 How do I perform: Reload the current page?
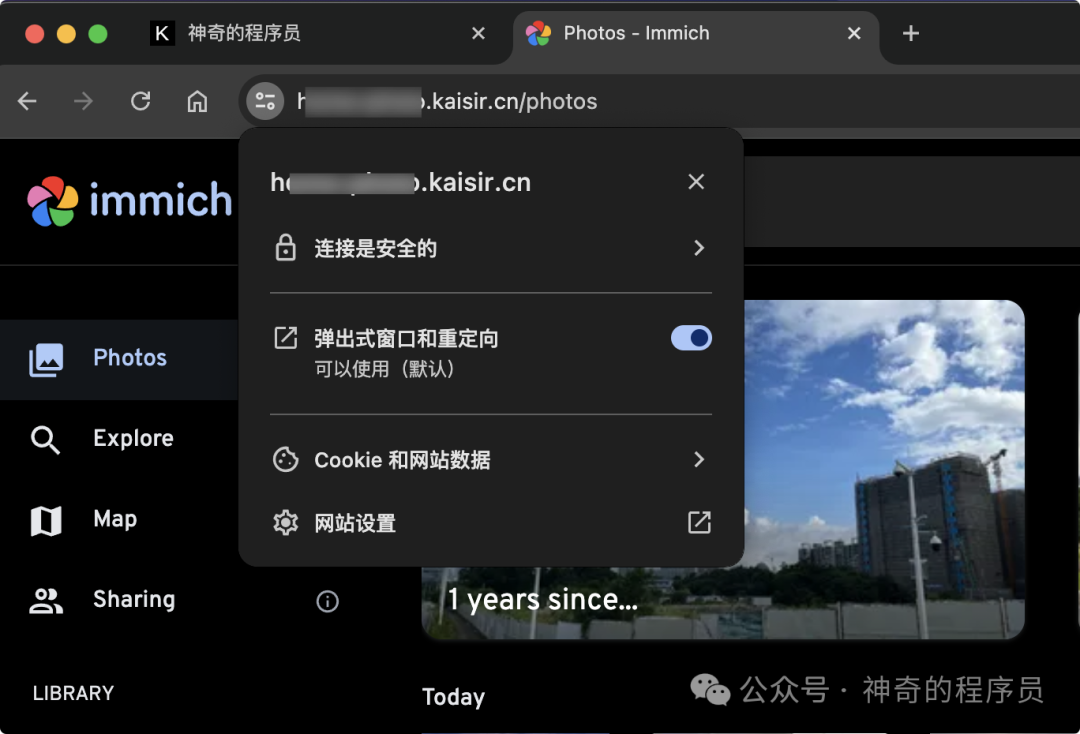tap(141, 101)
